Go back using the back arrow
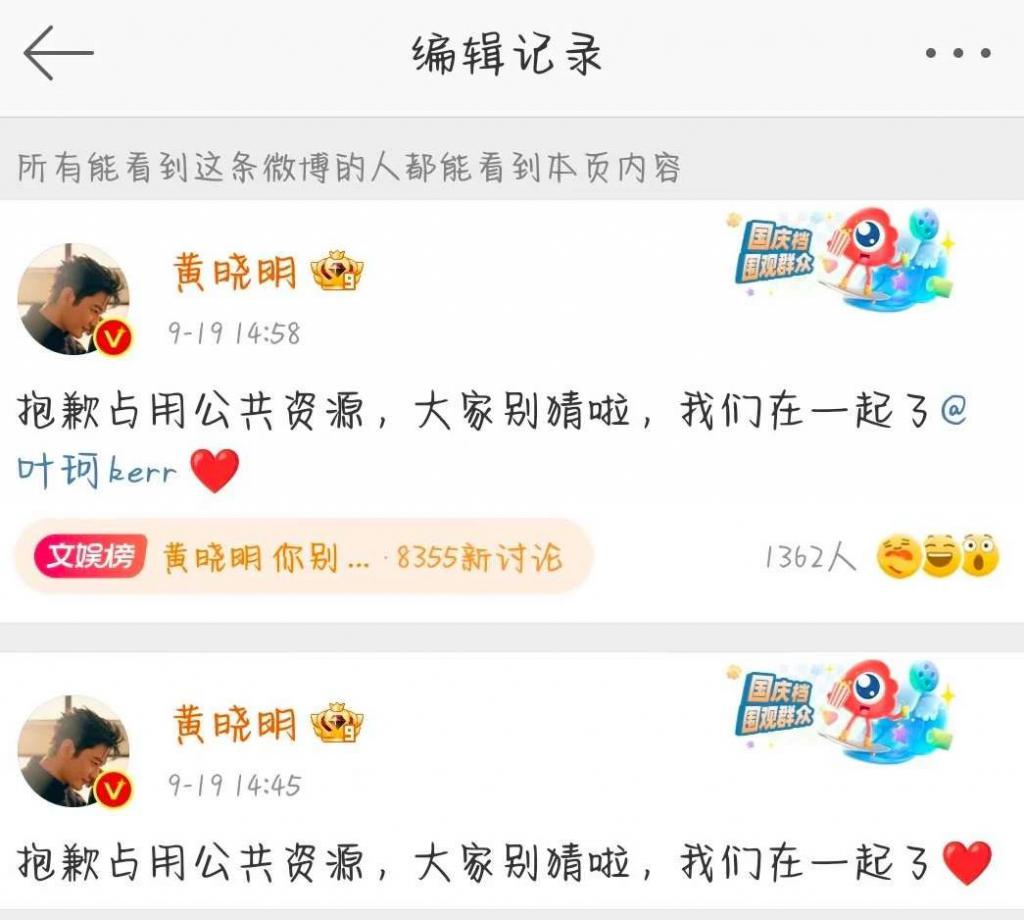This screenshot has height=920, width=1024. [58, 53]
